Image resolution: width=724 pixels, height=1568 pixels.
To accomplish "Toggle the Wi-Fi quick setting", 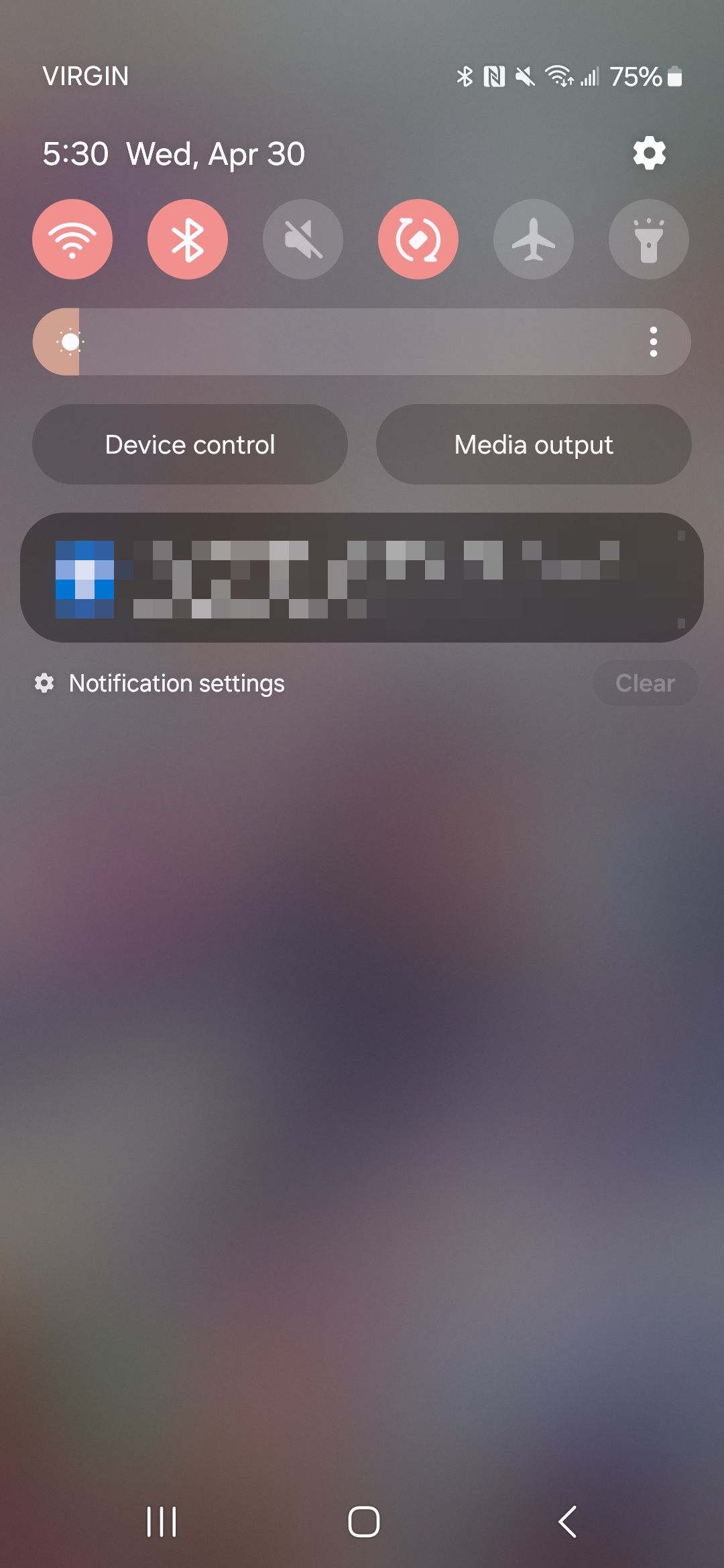I will tap(72, 239).
